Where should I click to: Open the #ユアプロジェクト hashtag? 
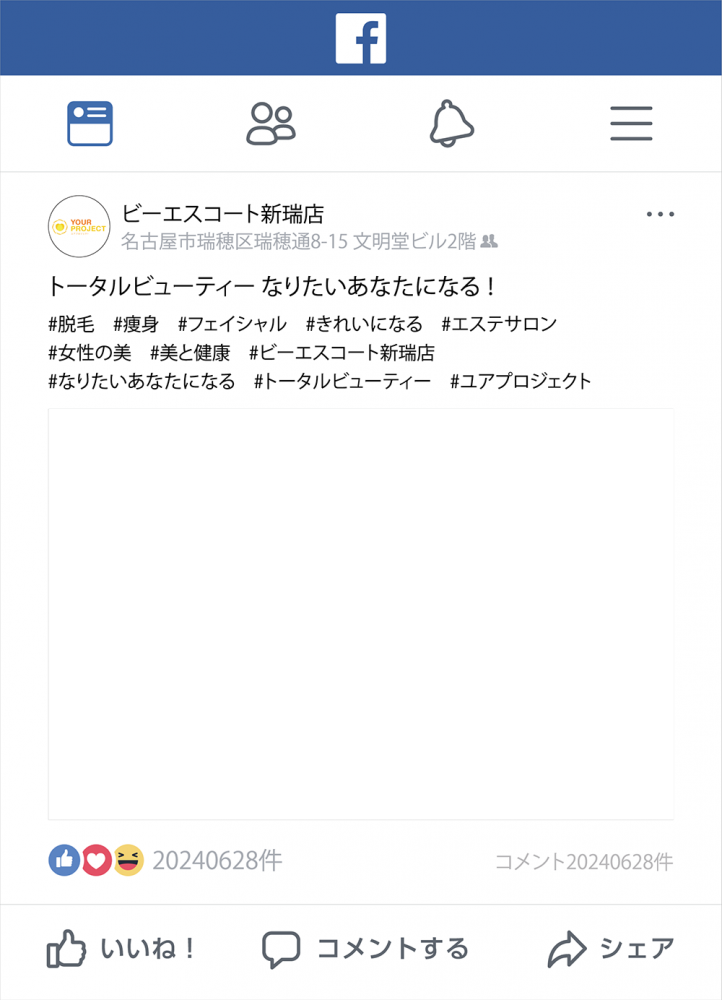click(x=520, y=381)
